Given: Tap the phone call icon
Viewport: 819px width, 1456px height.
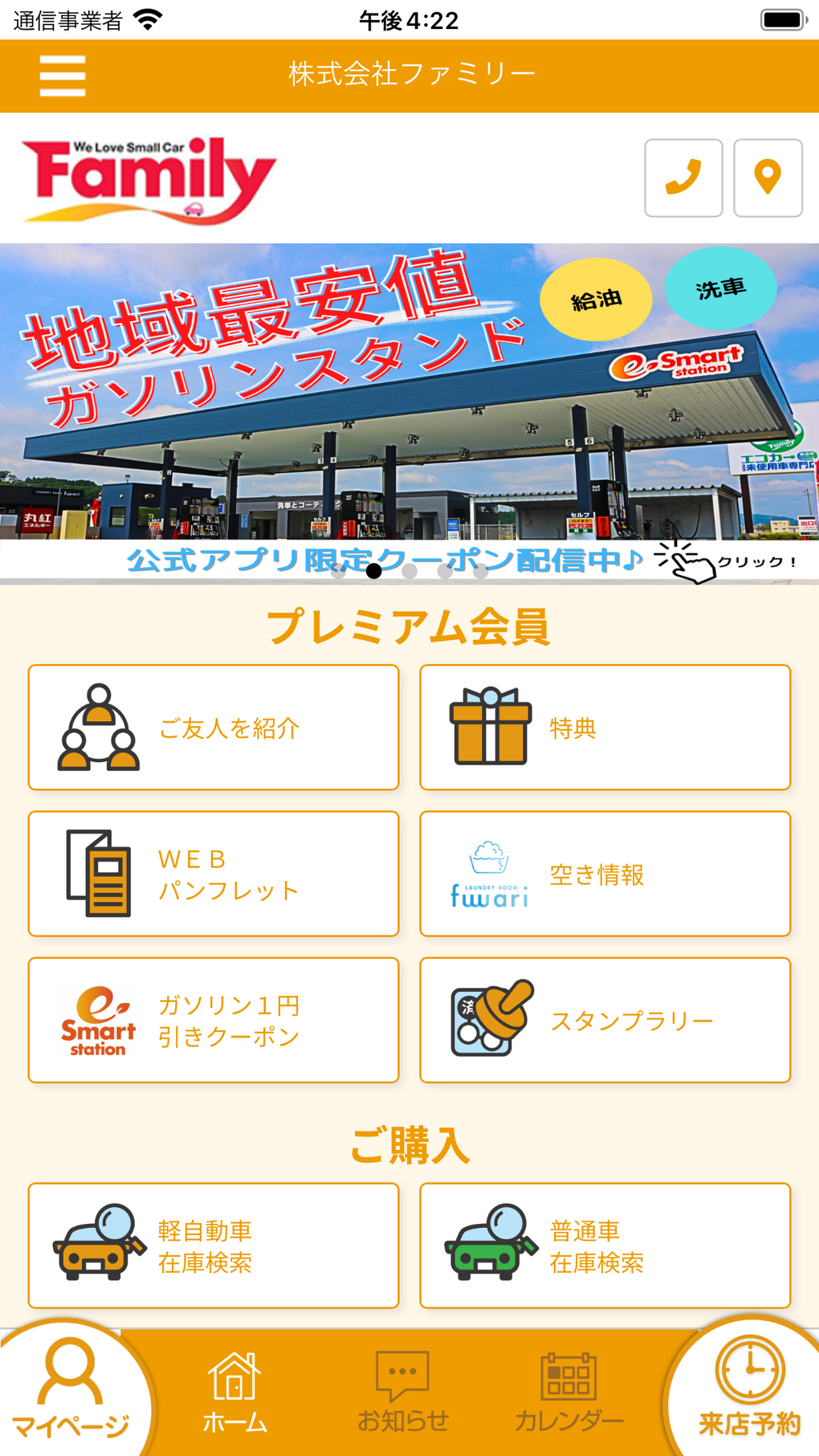Looking at the screenshot, I should (x=683, y=177).
